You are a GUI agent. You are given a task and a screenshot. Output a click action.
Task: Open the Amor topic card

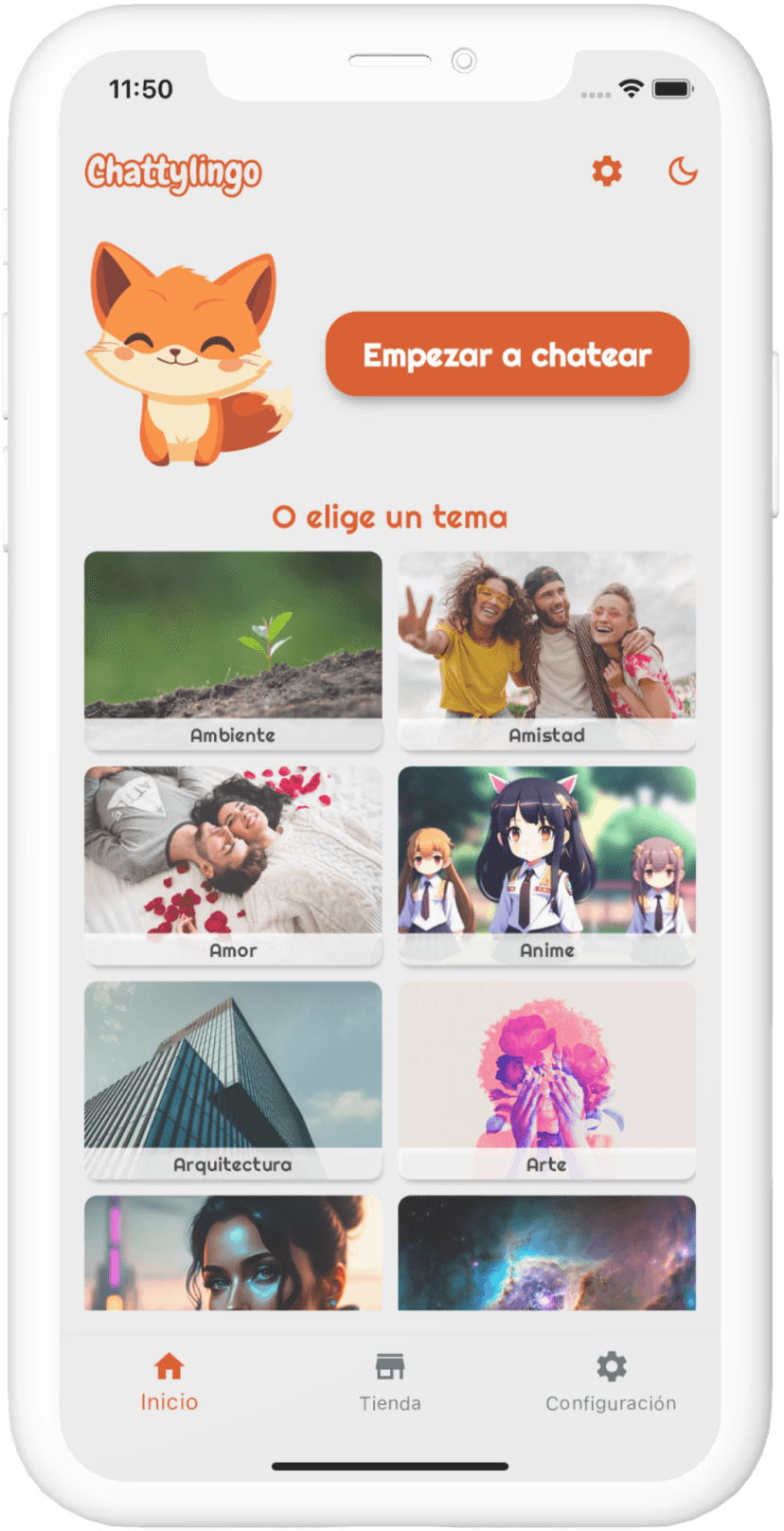pyautogui.click(x=233, y=864)
